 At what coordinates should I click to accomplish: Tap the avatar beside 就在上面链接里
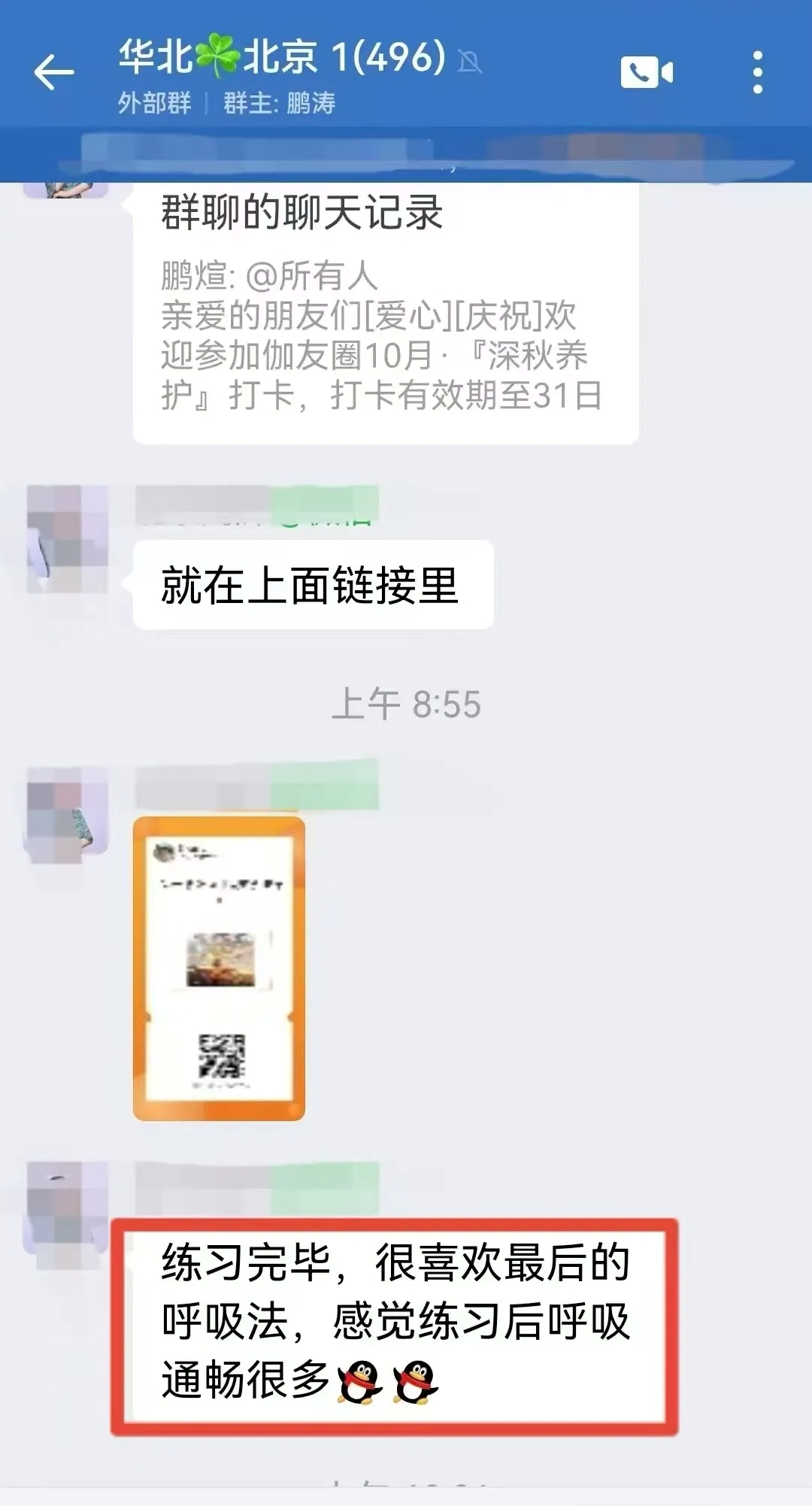[x=67, y=538]
